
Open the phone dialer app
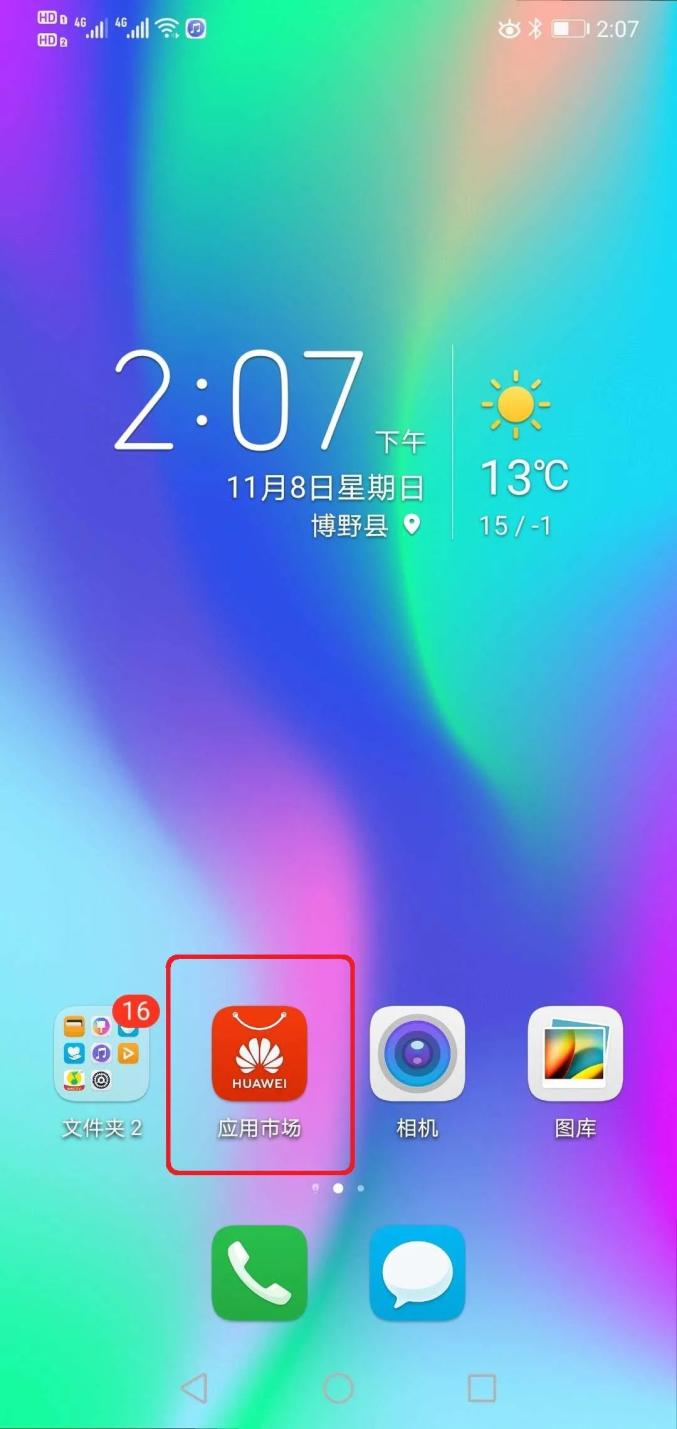click(260, 1273)
